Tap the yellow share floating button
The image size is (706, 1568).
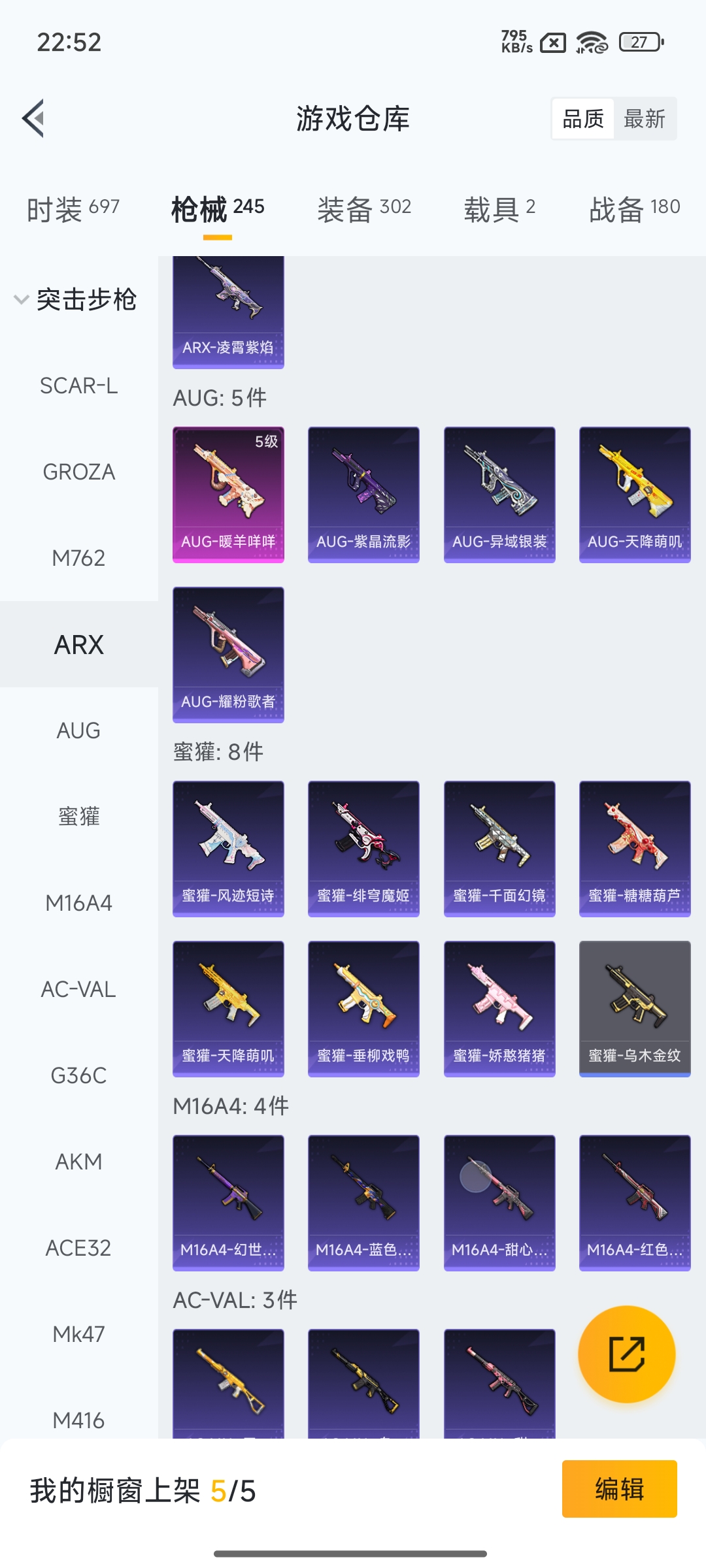tap(626, 1354)
